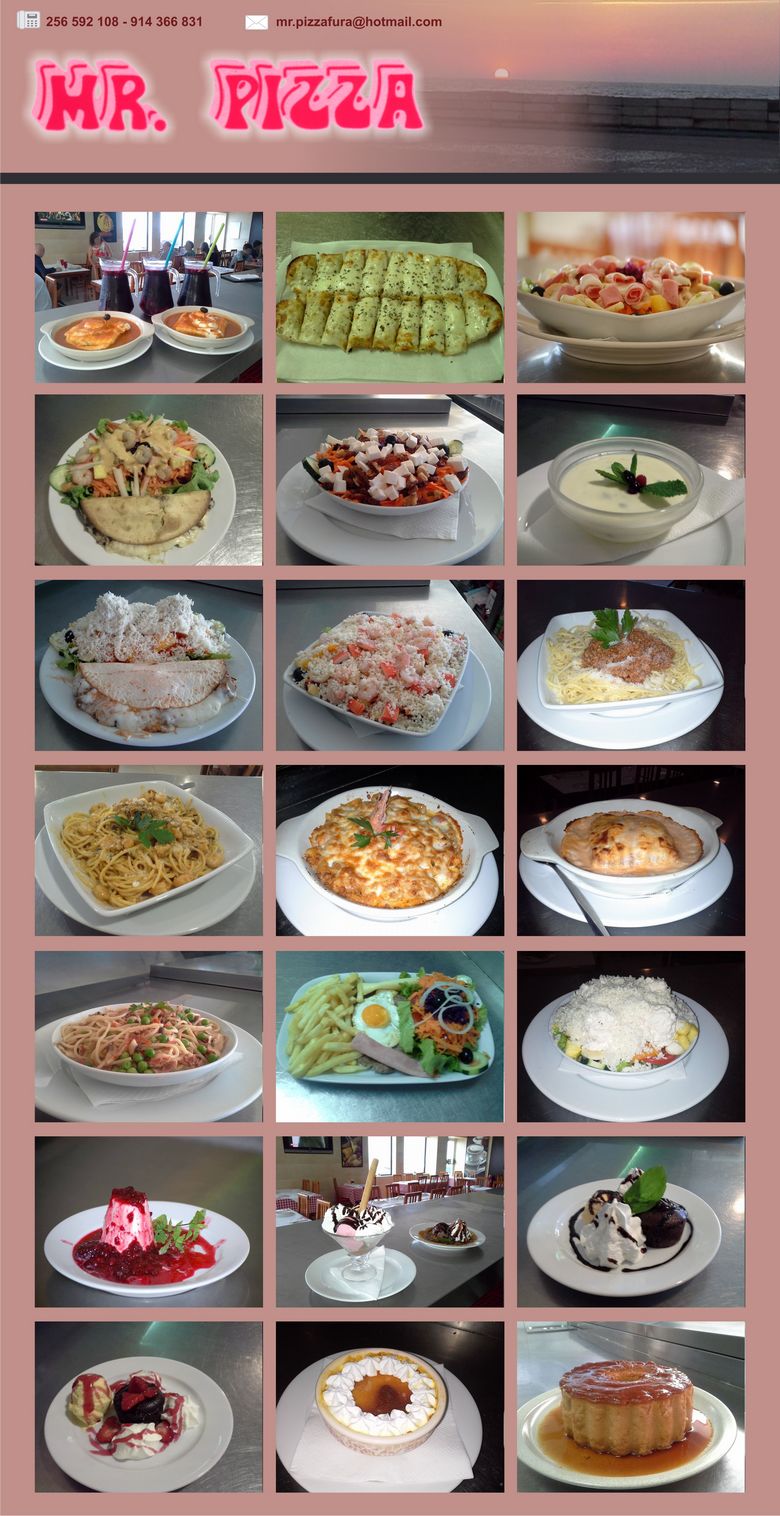Image resolution: width=780 pixels, height=1516 pixels.
Task: Open the ice cream sundae glass photo
Action: click(x=389, y=1221)
